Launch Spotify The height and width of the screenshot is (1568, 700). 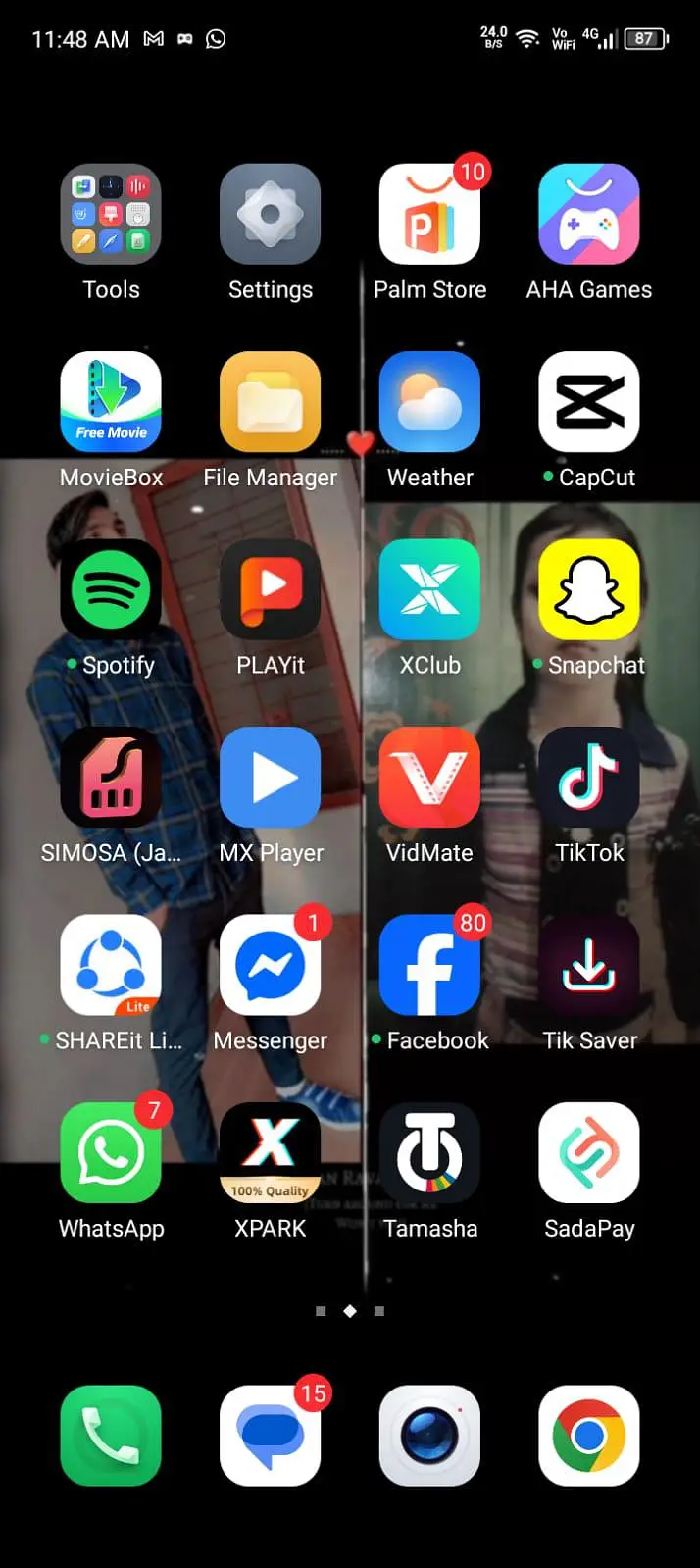[111, 589]
